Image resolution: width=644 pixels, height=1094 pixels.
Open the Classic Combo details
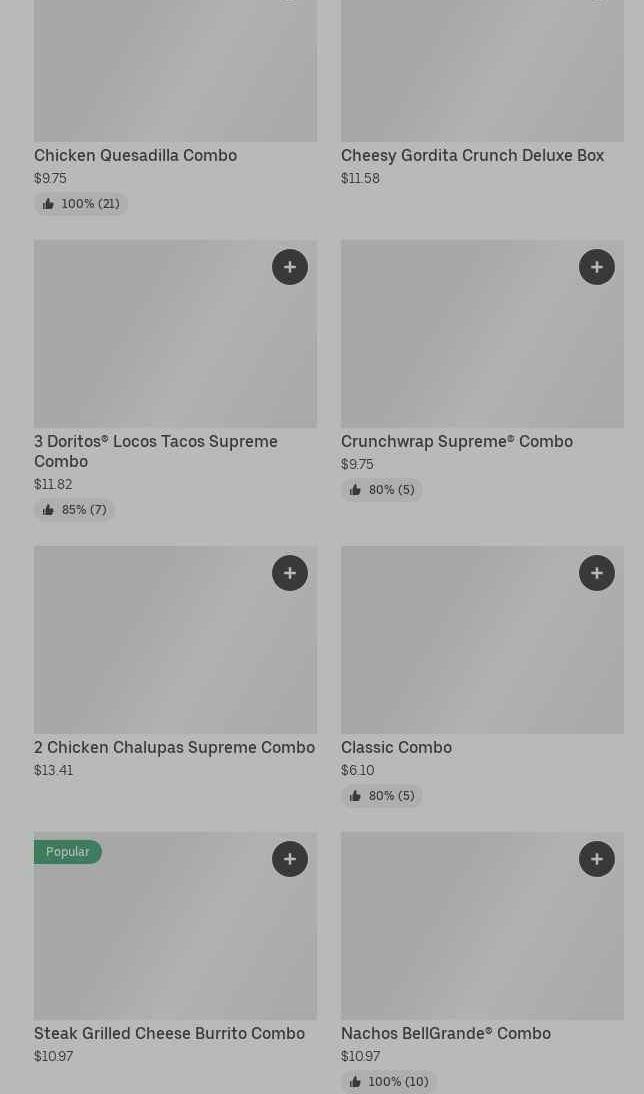[396, 747]
